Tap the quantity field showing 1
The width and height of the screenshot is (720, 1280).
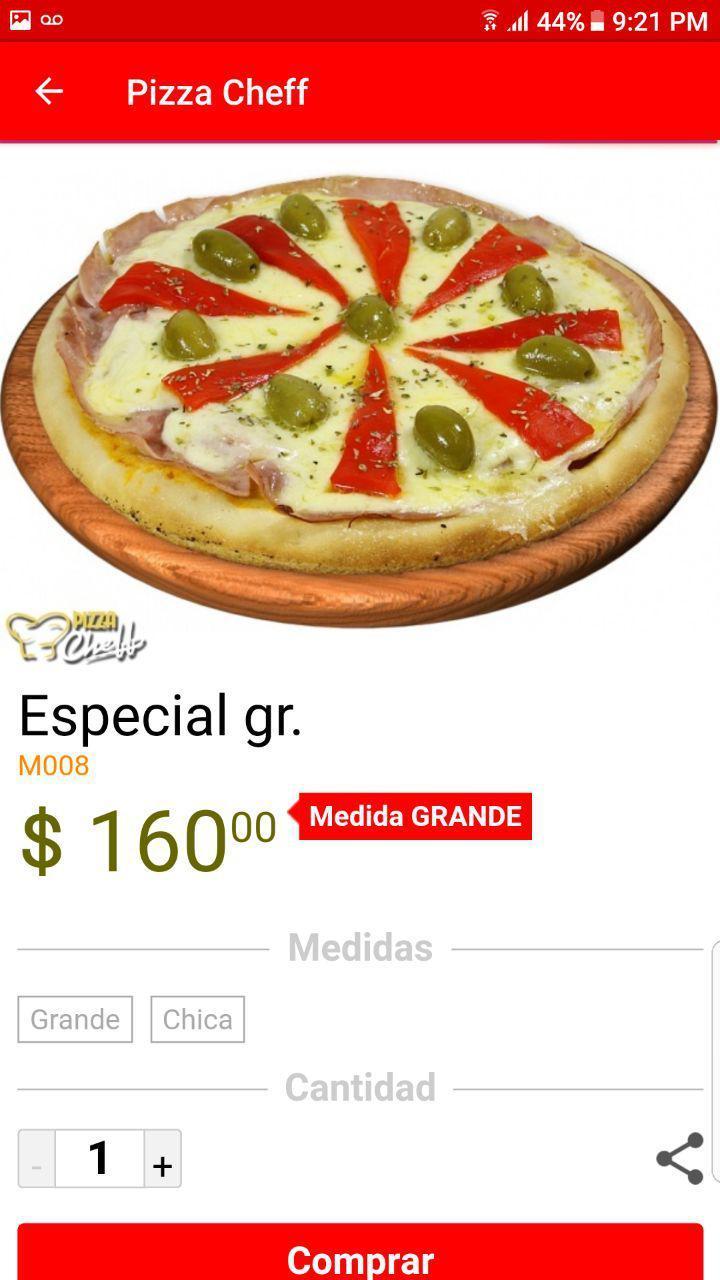click(100, 1159)
